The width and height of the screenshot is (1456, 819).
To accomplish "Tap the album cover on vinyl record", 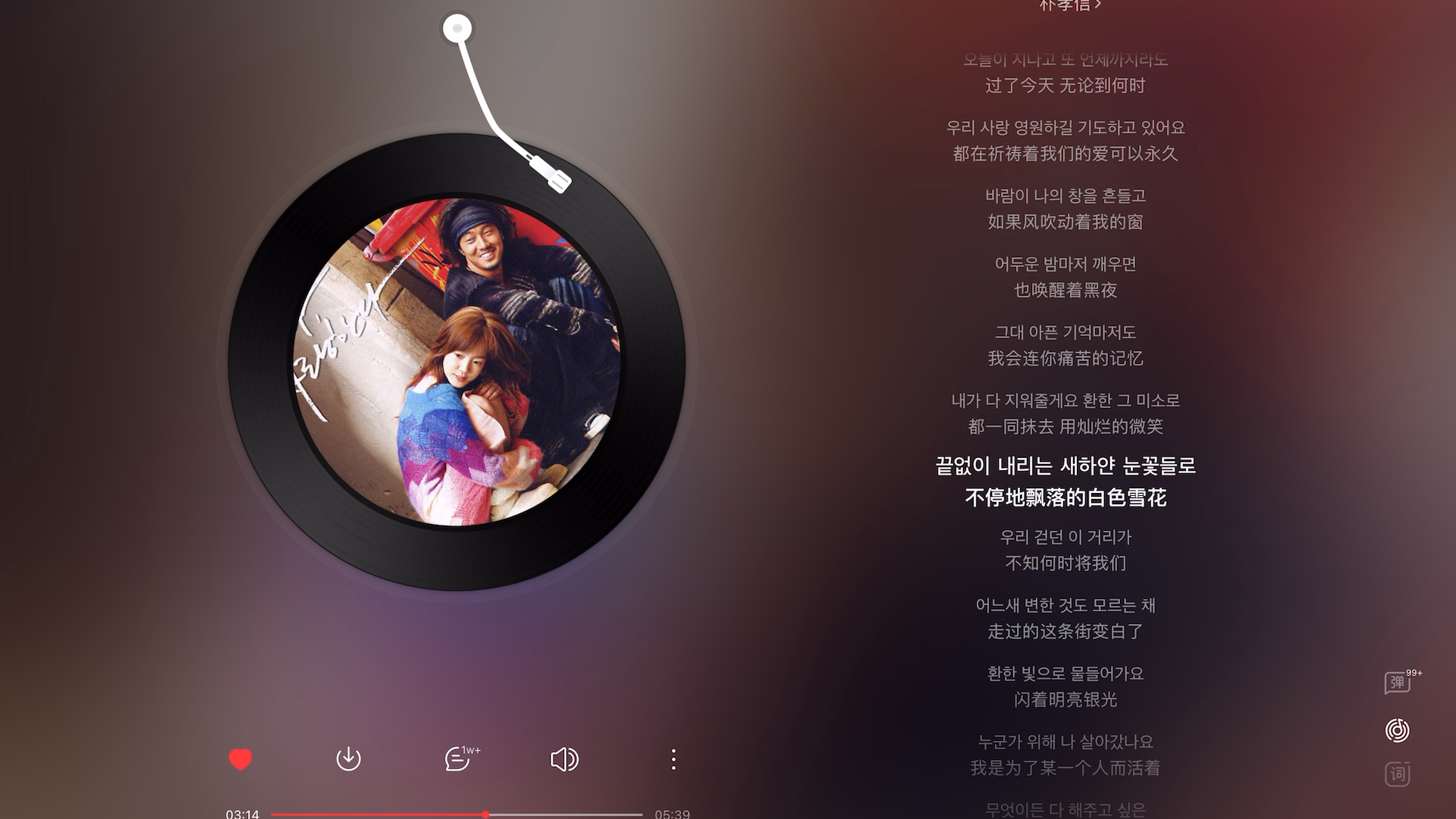I will pos(457,362).
